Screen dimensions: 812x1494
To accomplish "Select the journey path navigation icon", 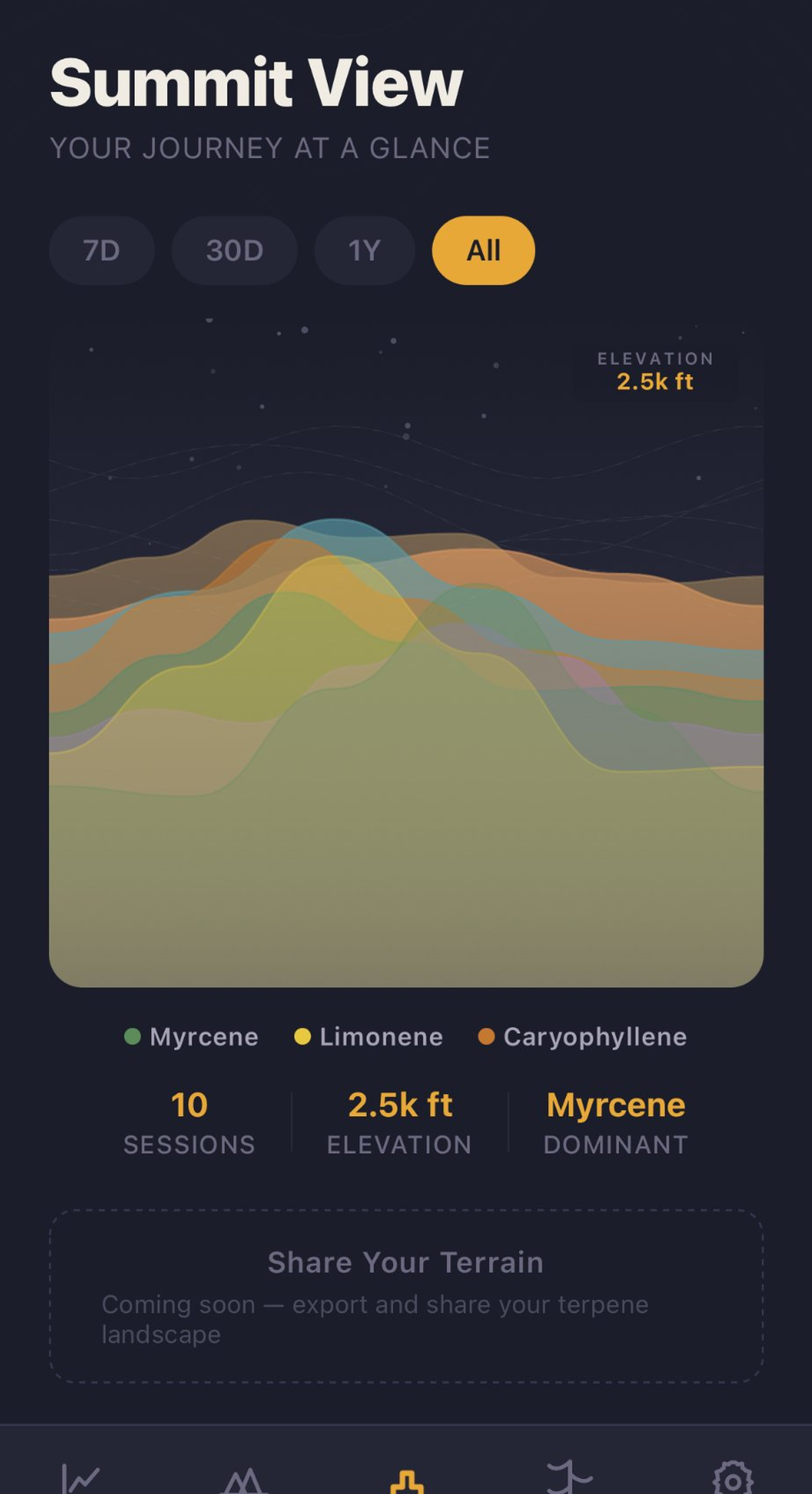I will [569, 1477].
